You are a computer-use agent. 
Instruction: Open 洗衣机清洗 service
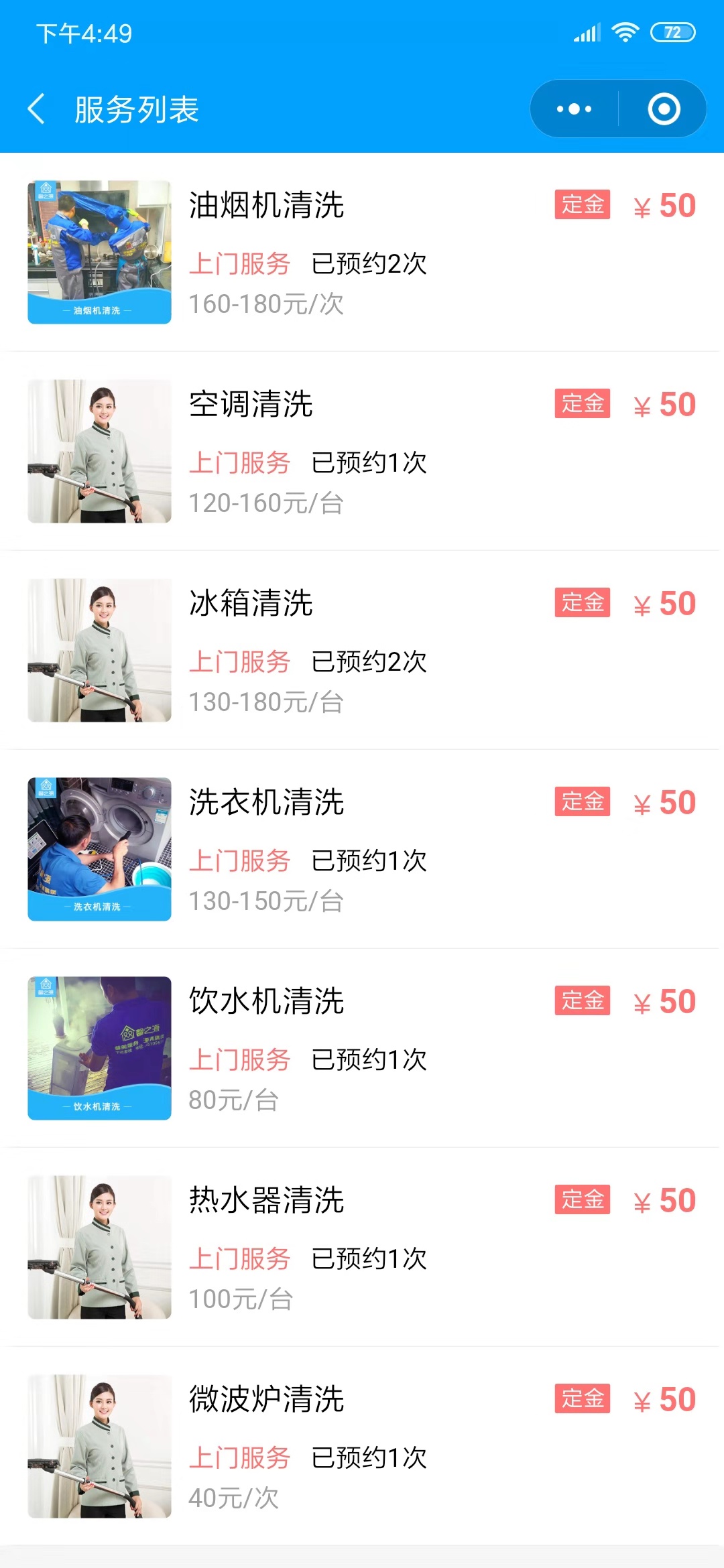pyautogui.click(x=362, y=849)
